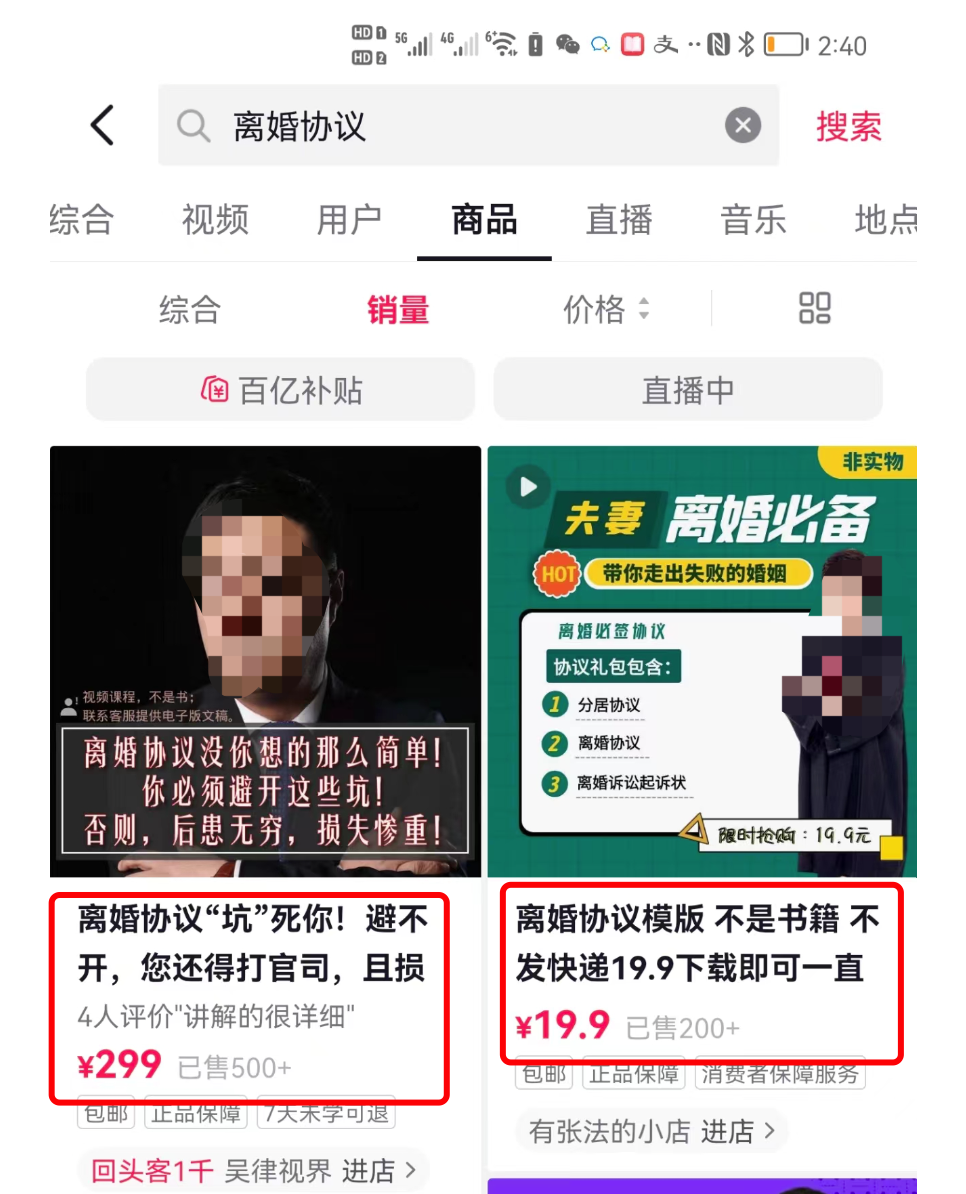Enable the 百亿补贴 subsidy filter
This screenshot has width=966, height=1194.
(280, 389)
